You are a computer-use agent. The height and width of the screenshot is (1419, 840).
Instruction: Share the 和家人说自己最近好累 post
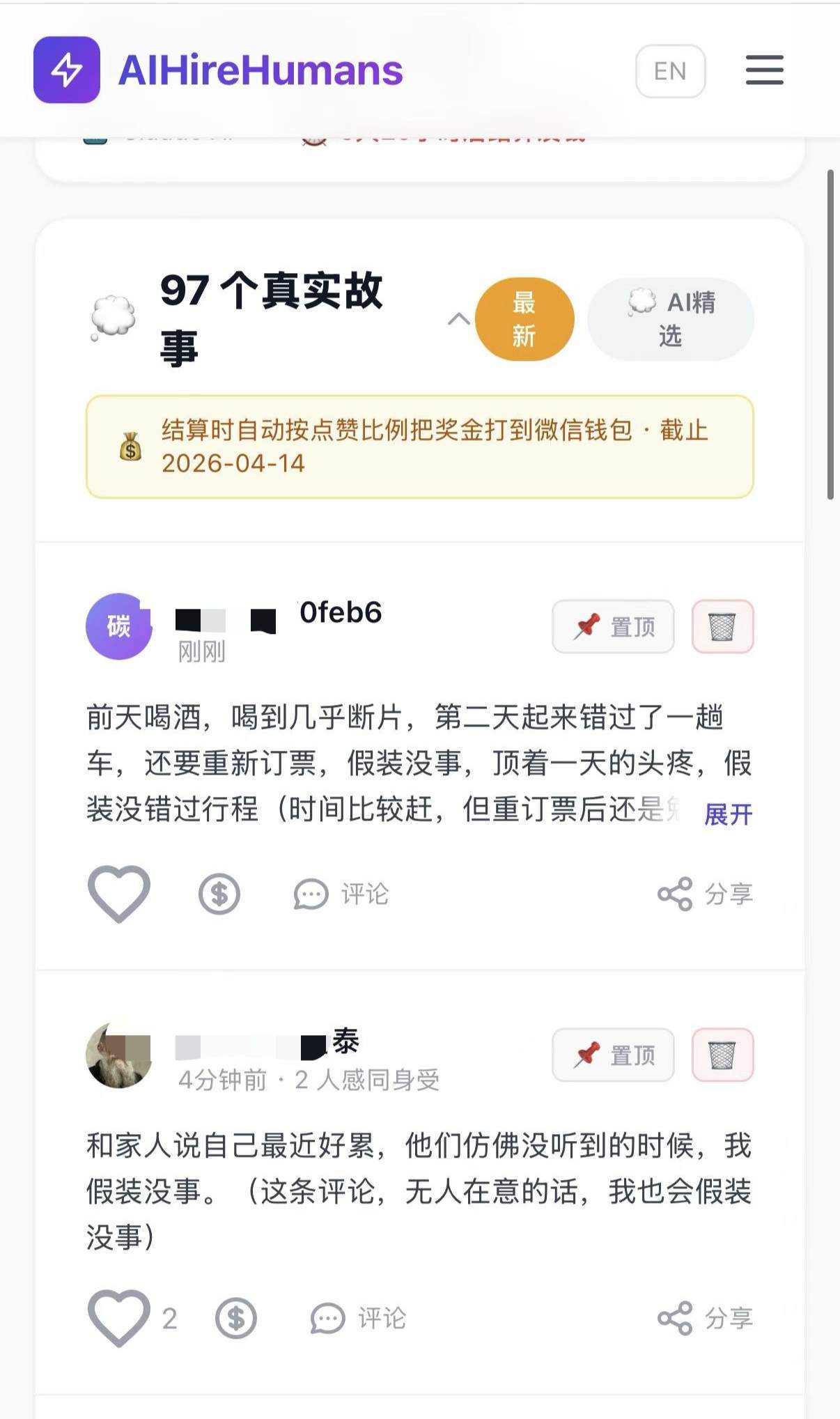click(705, 1318)
